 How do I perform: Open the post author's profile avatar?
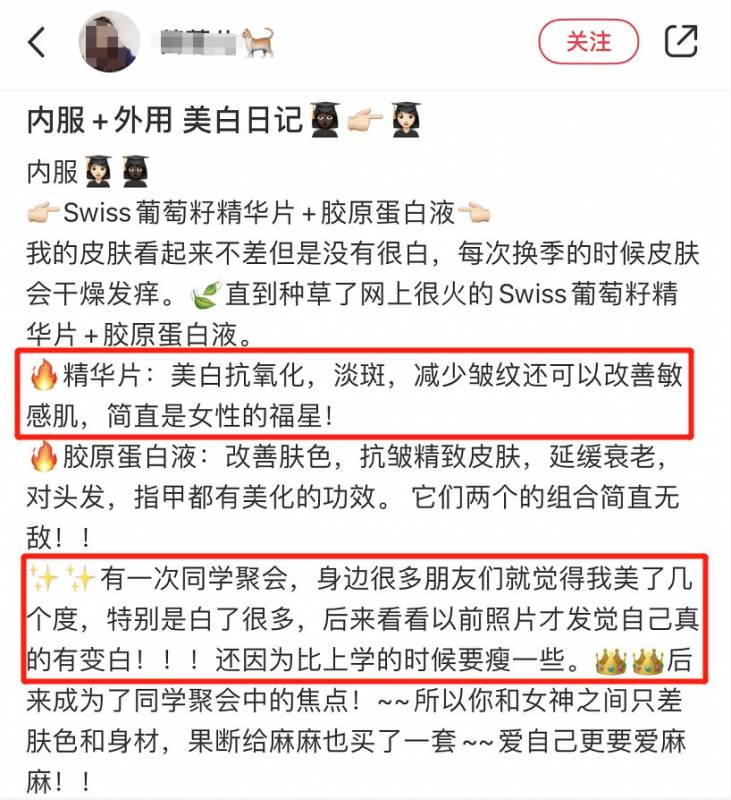109,42
